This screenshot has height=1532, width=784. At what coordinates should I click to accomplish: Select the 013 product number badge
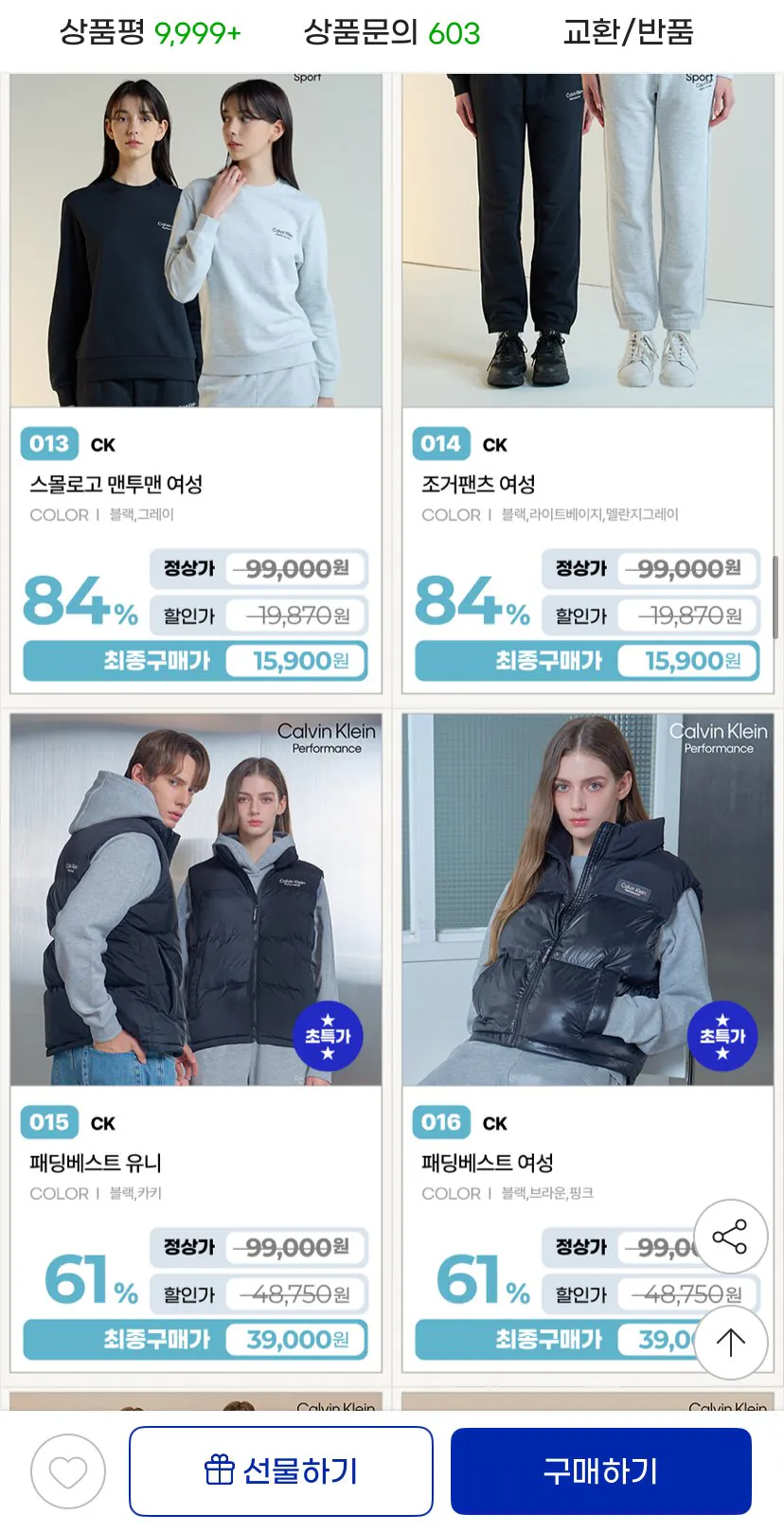click(48, 443)
